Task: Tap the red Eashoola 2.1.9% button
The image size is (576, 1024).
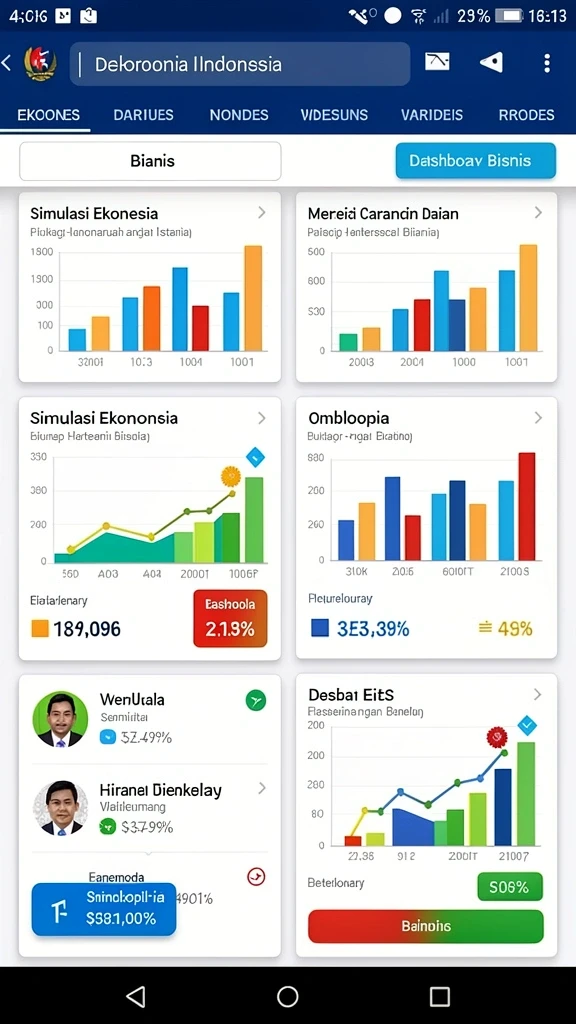Action: [230, 618]
